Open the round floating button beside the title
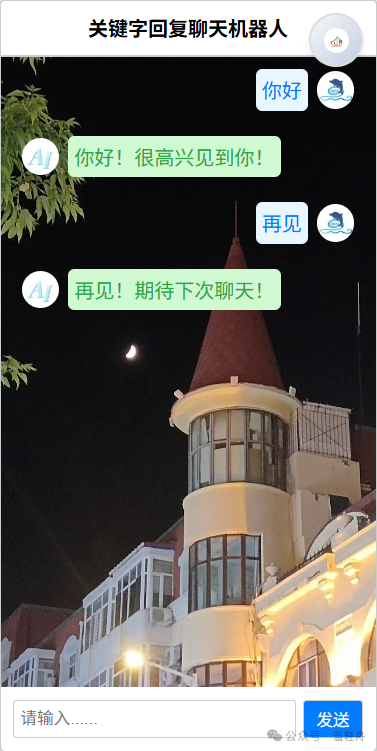Viewport: 377px width, 751px height. [336, 40]
